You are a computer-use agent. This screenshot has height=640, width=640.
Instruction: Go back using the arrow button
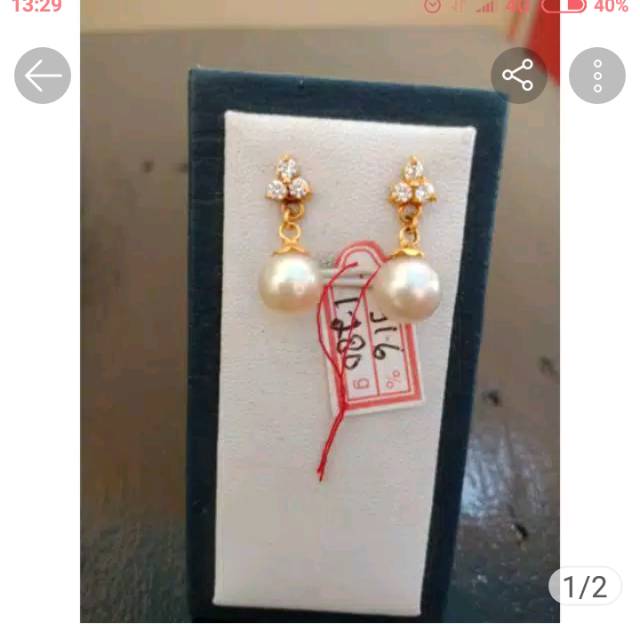click(42, 76)
